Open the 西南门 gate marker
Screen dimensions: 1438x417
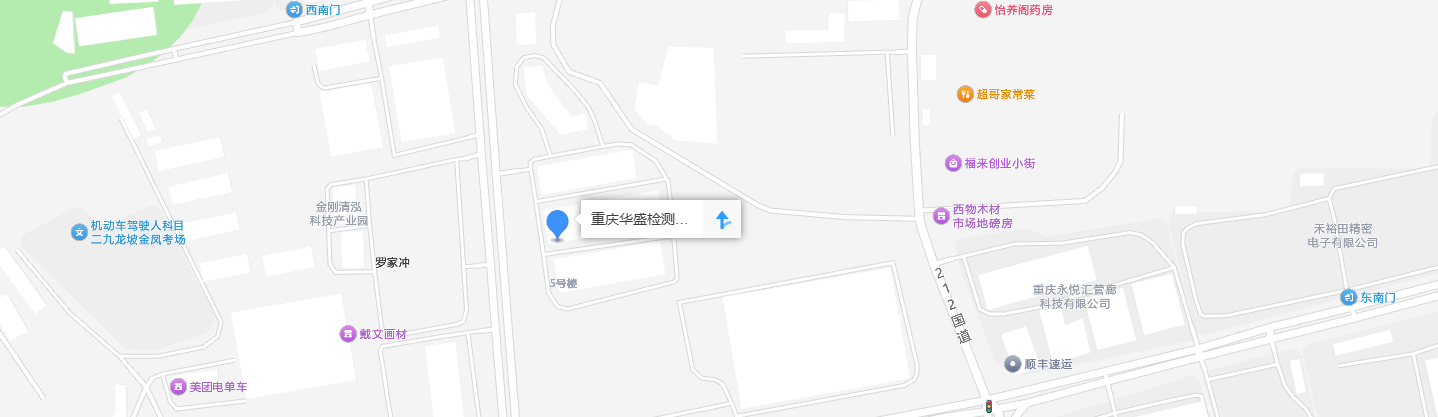[294, 10]
